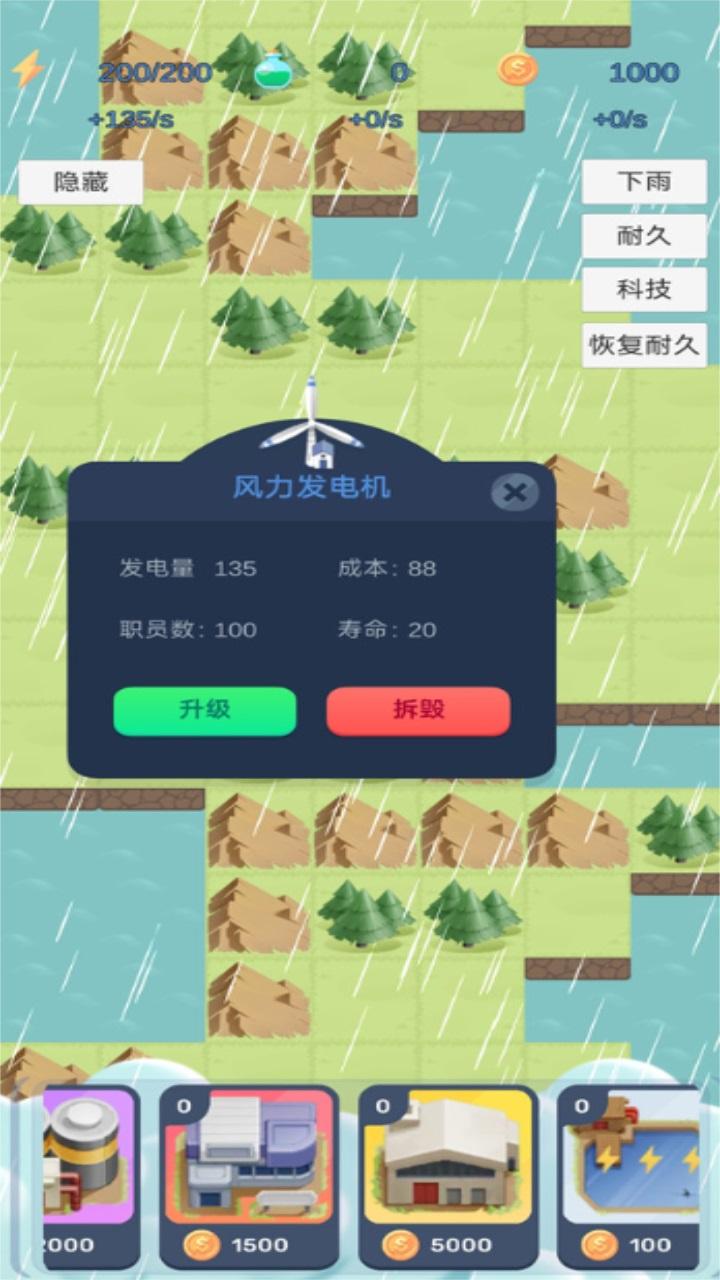Open the 科技 button
The height and width of the screenshot is (1280, 720).
[x=644, y=290]
